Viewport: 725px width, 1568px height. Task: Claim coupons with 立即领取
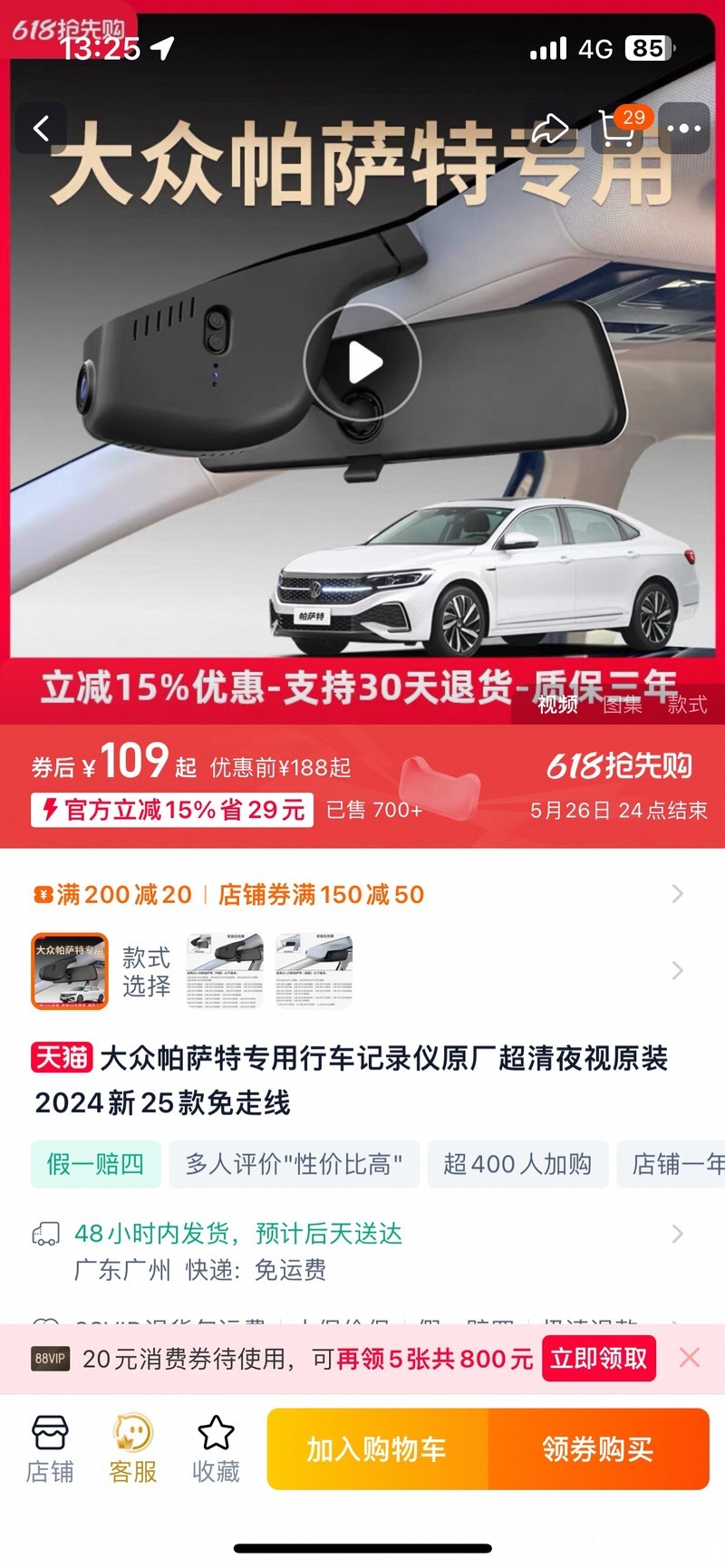point(599,1359)
